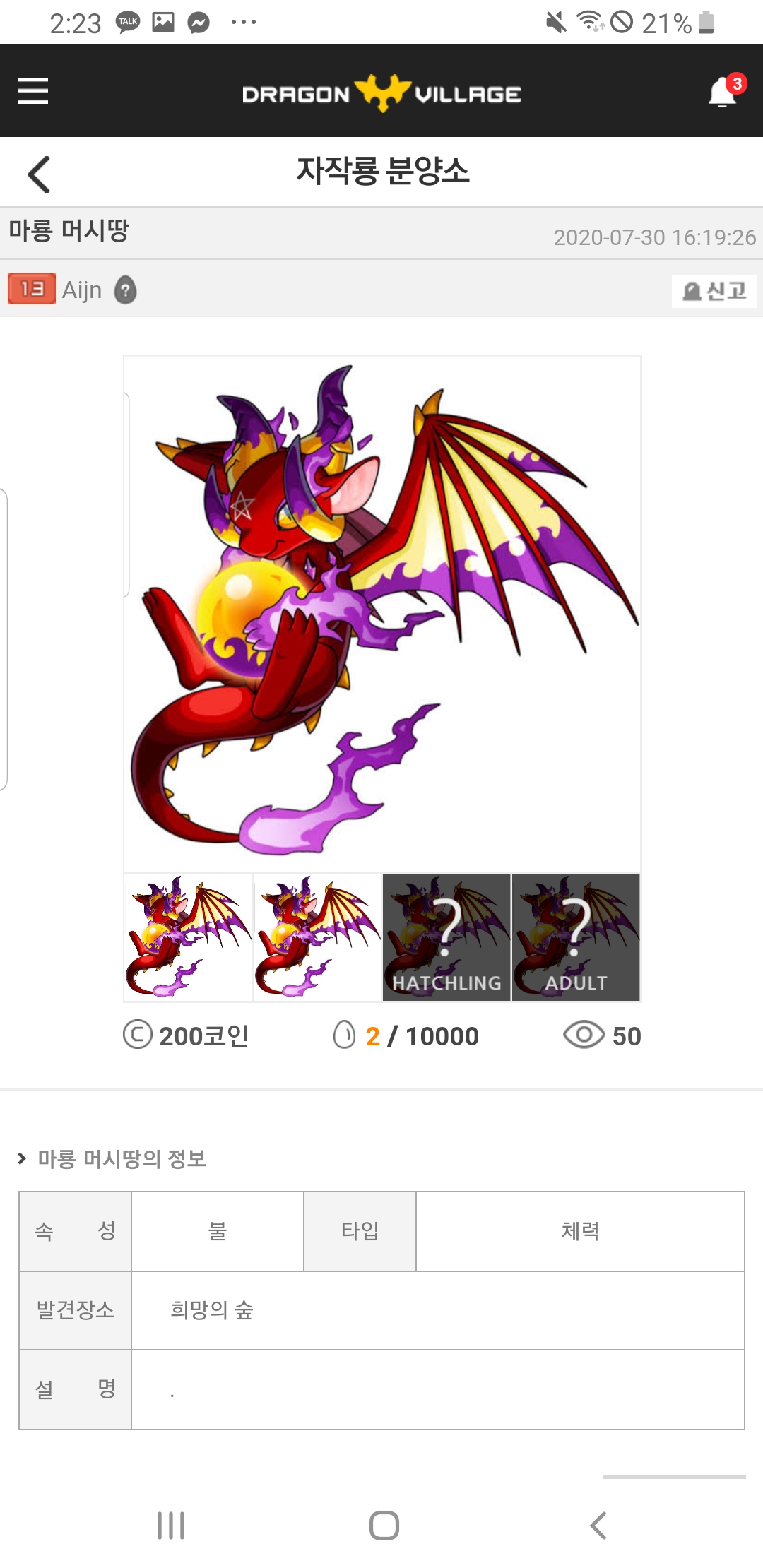Tap the question mark next to Aijn
This screenshot has height=1568, width=763.
tap(126, 290)
